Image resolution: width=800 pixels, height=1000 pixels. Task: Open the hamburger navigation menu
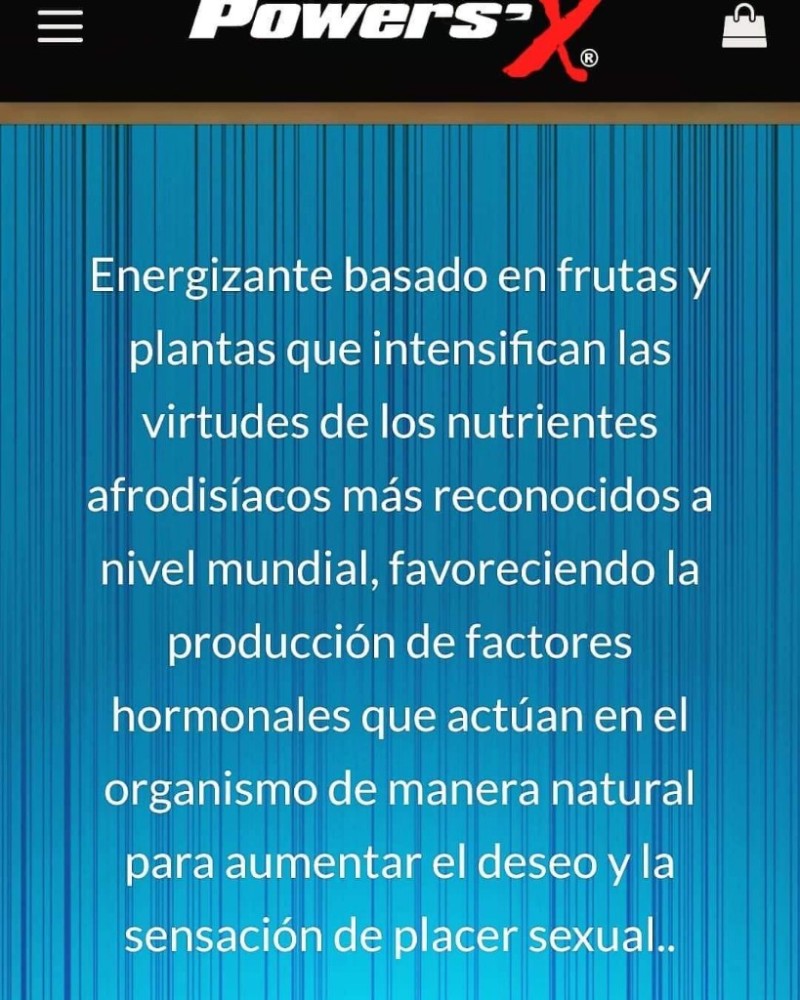point(59,27)
